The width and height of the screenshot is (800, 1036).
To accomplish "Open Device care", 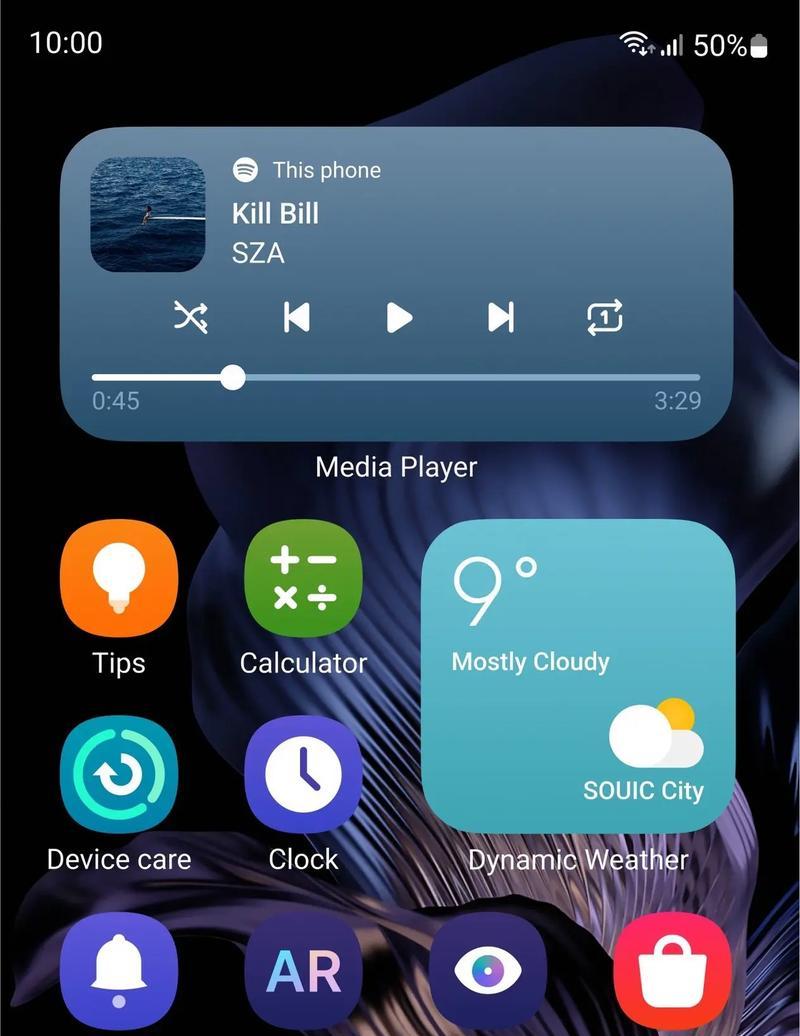I will (119, 775).
